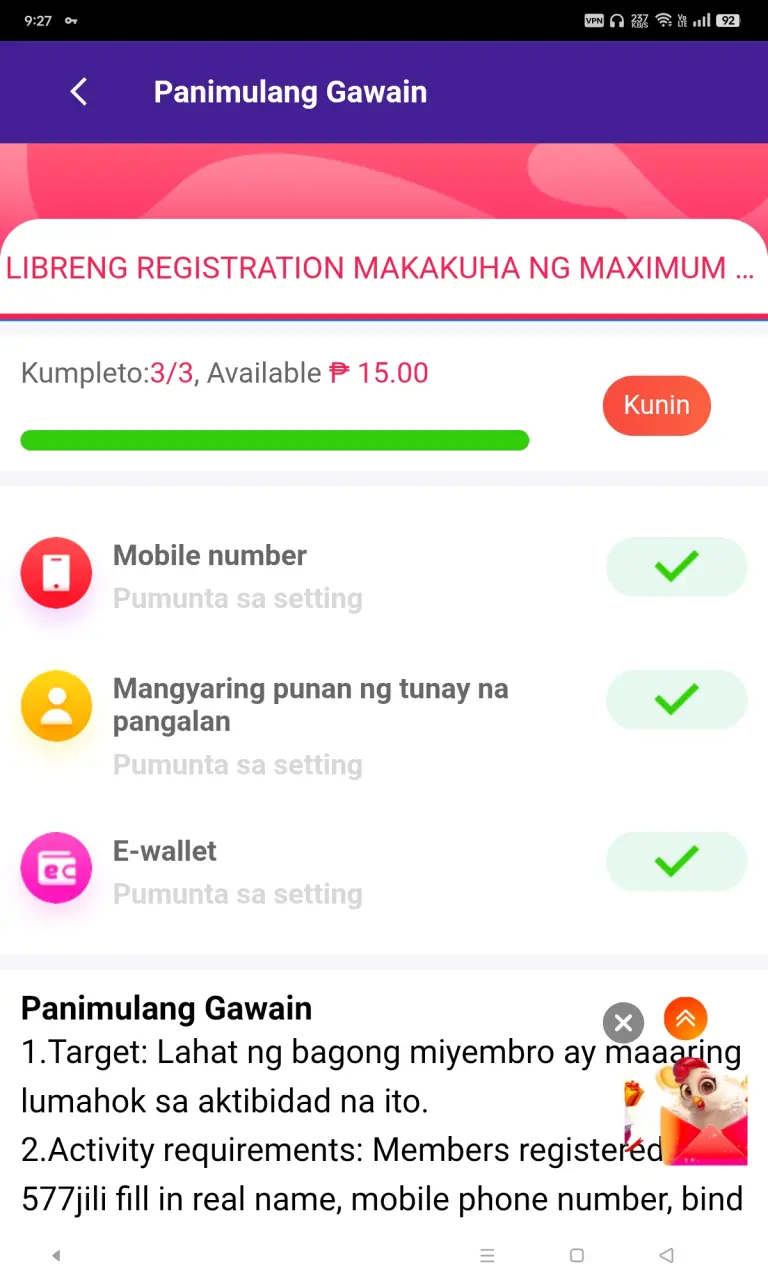
Task: Open the system recent apps button
Action: click(x=487, y=1255)
